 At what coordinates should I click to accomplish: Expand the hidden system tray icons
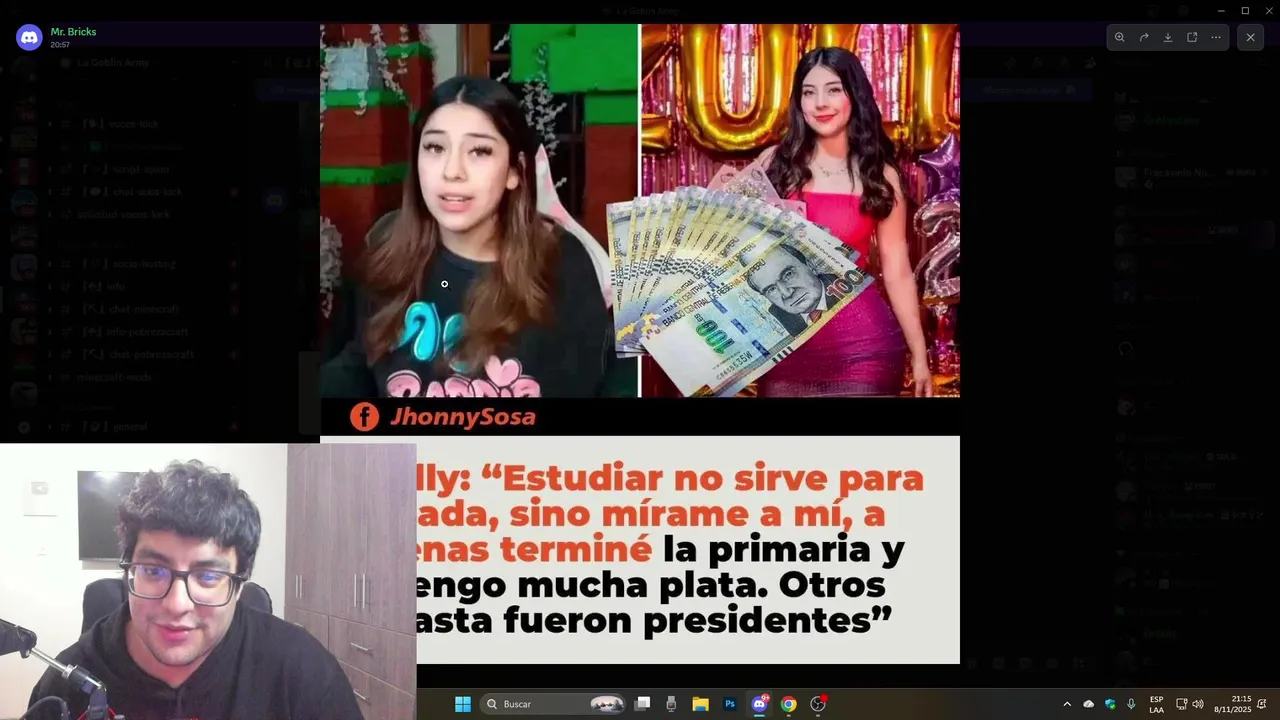pos(1067,704)
